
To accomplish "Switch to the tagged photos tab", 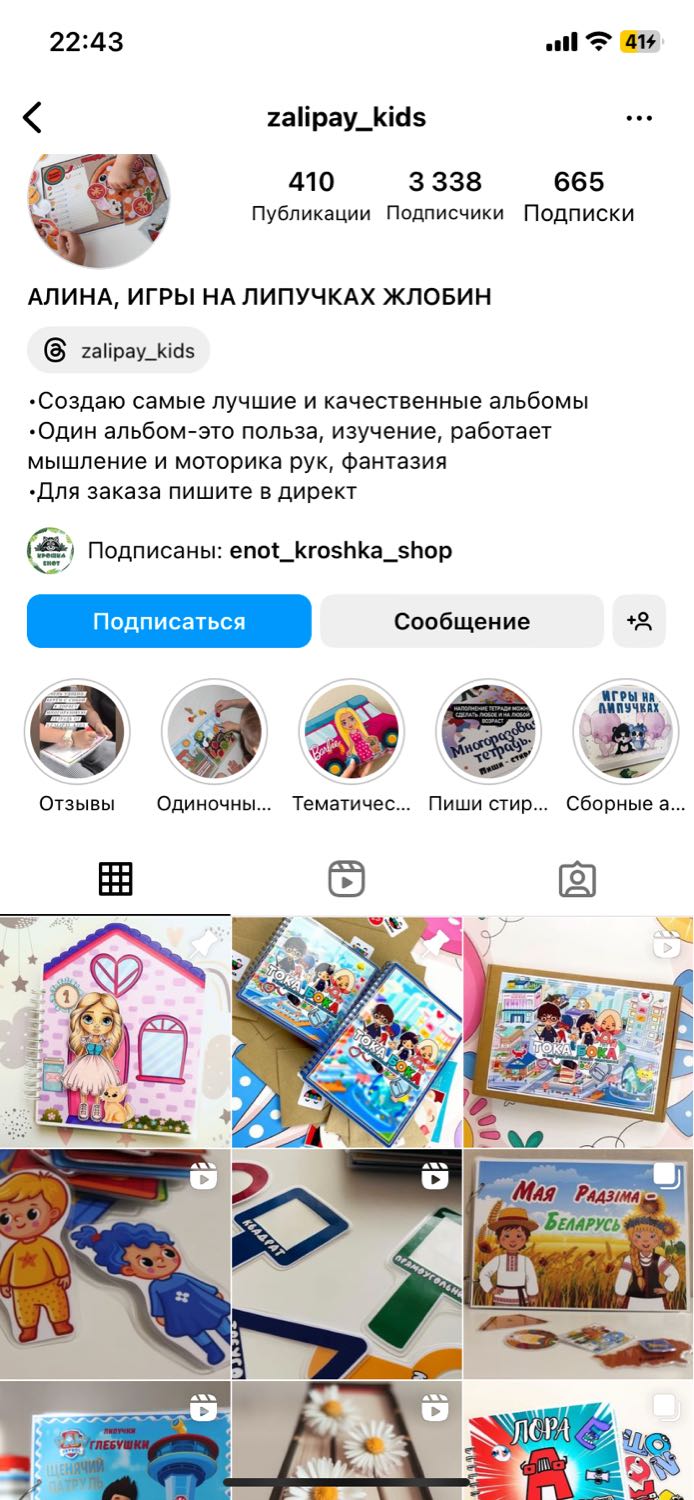I will pos(577,879).
